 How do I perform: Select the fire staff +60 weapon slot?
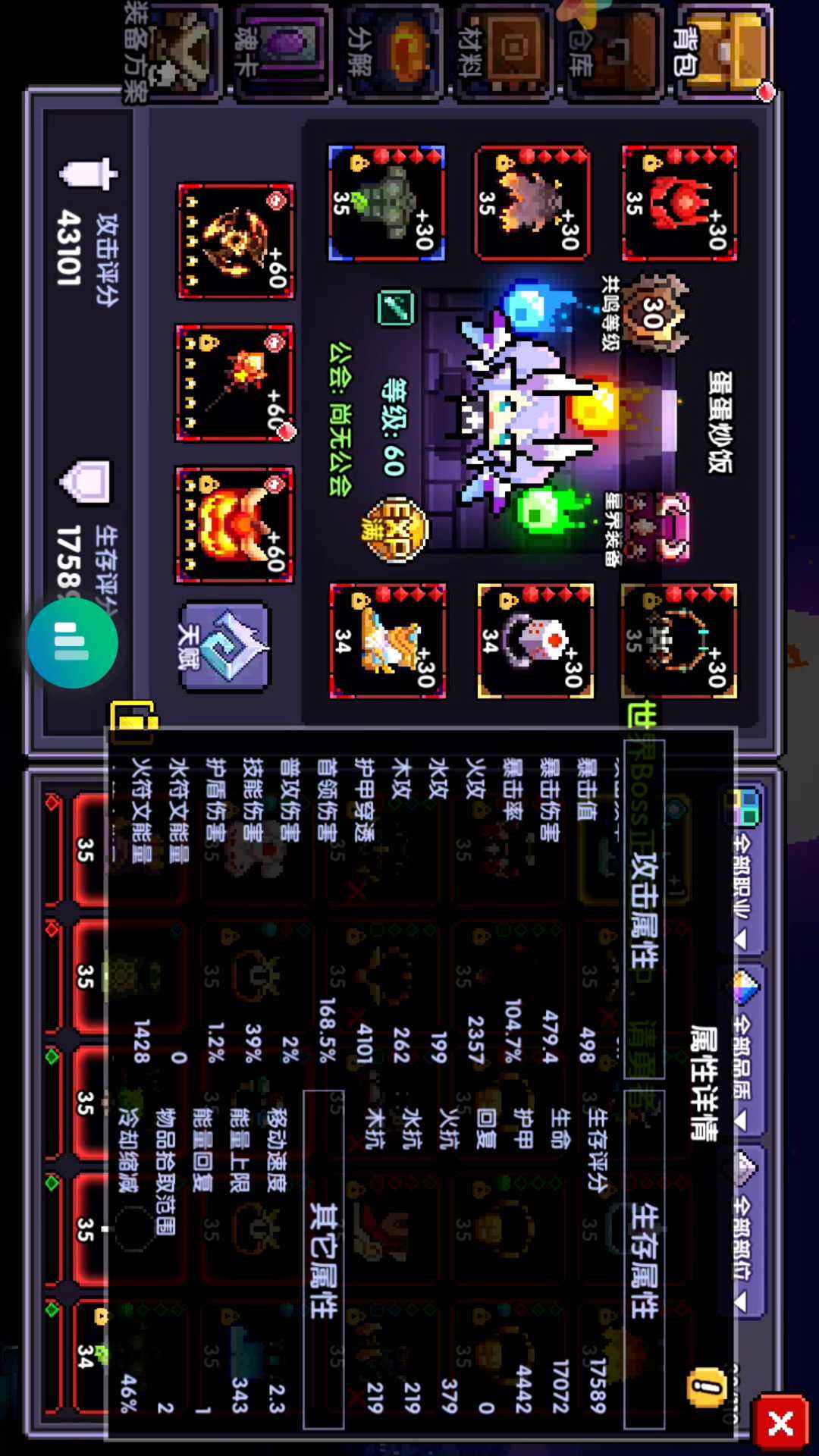click(x=234, y=383)
